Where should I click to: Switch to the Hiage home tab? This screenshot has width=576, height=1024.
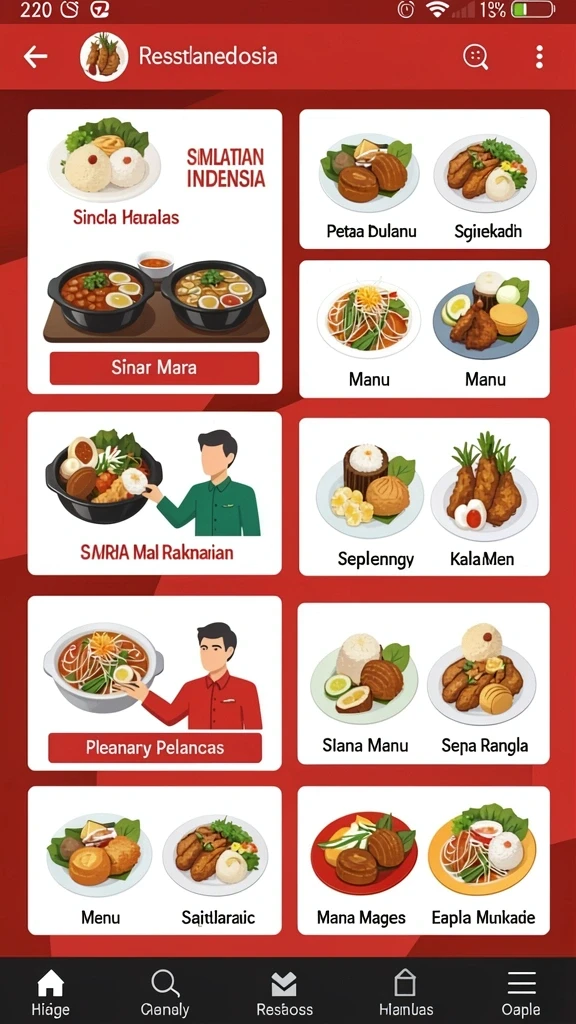[50, 993]
